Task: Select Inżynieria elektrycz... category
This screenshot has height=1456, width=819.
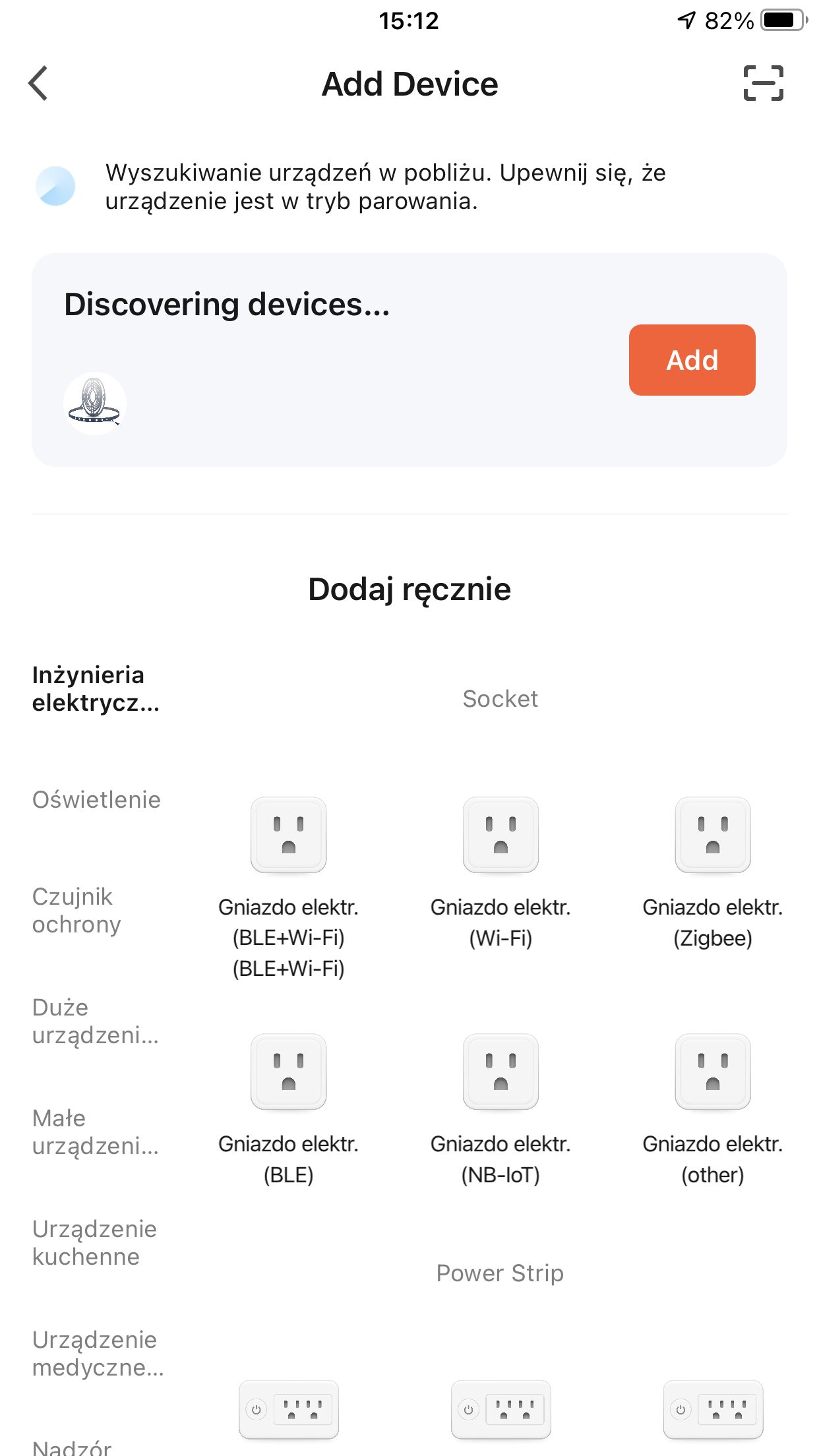Action: click(x=96, y=689)
